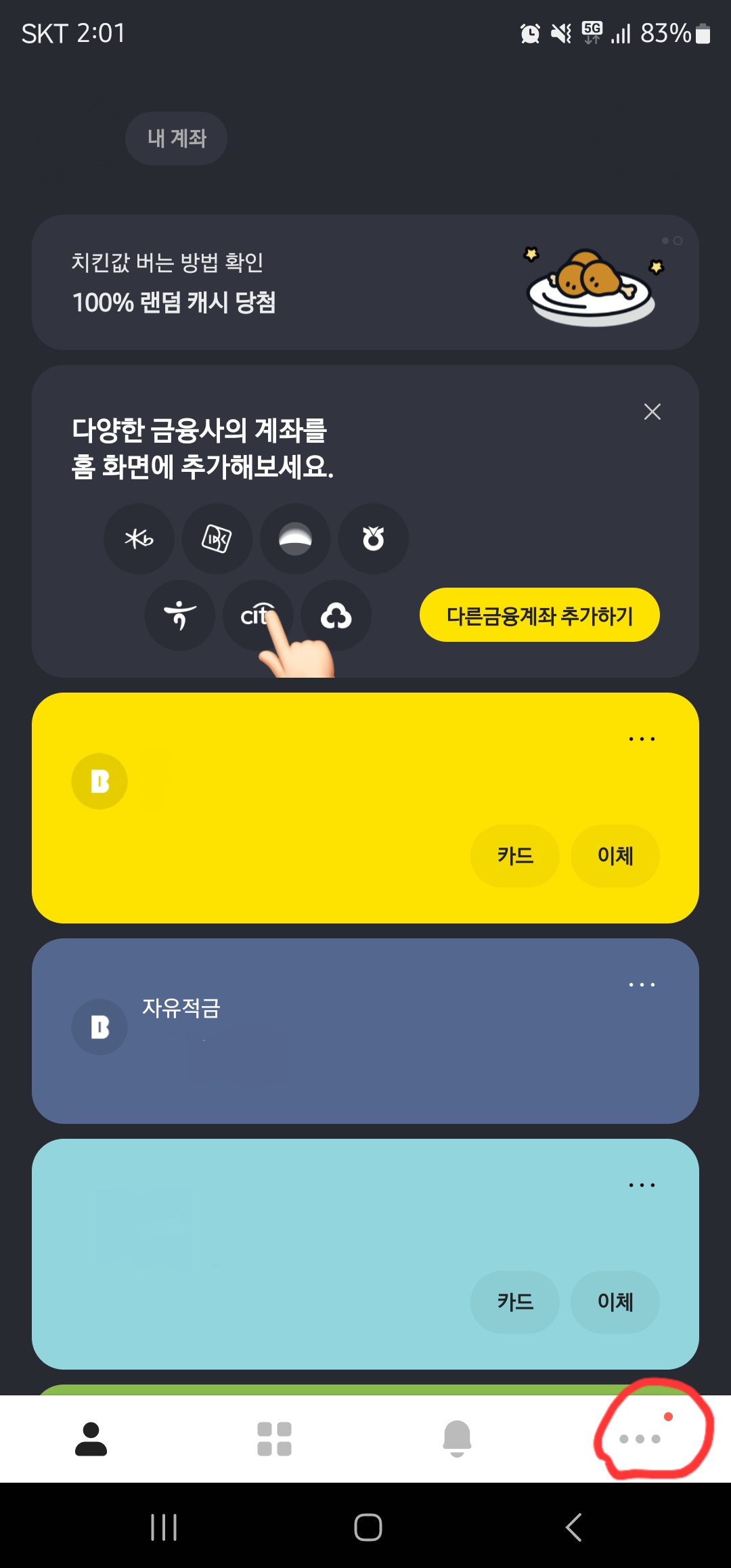Tap 카드 button on yellow account card
731x1568 pixels.
point(514,856)
